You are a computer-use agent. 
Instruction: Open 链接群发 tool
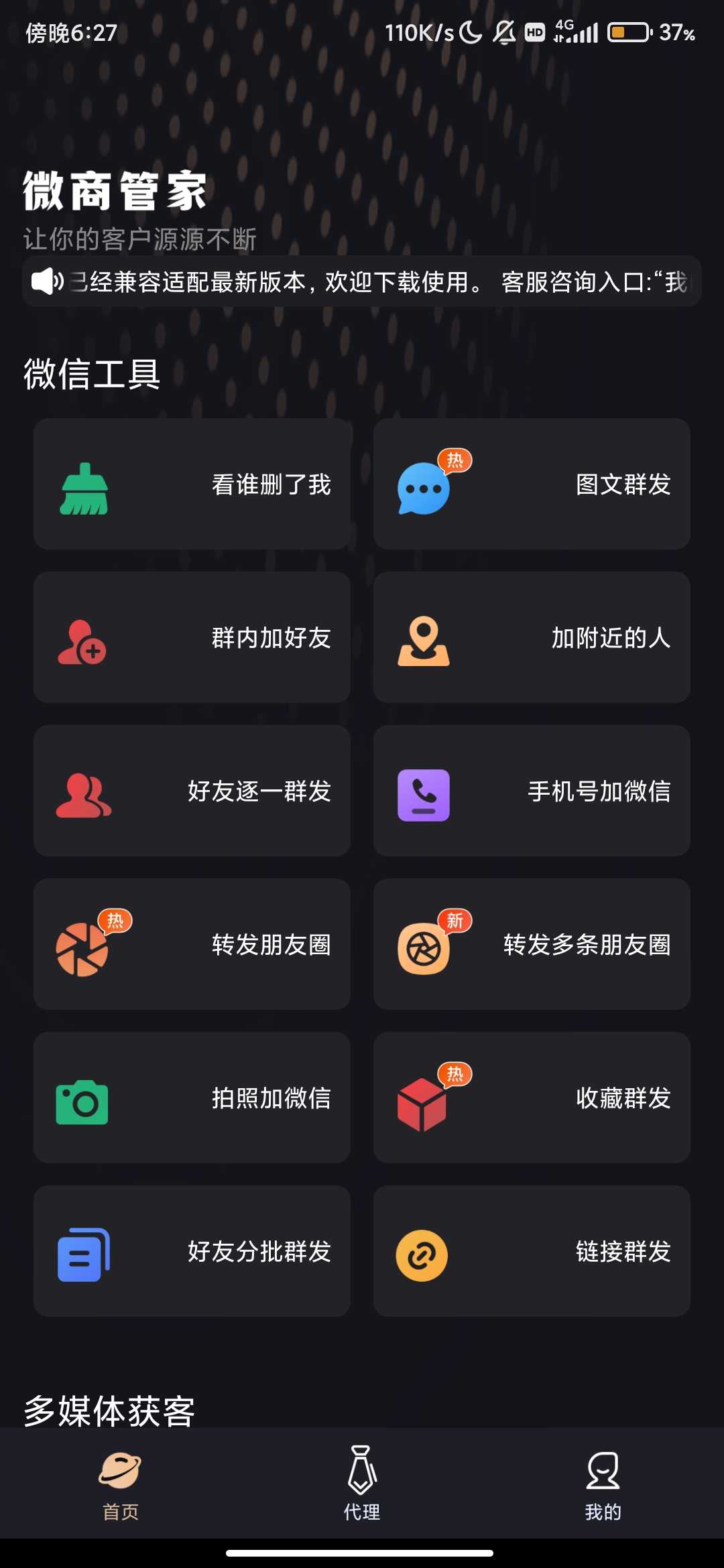click(532, 1251)
